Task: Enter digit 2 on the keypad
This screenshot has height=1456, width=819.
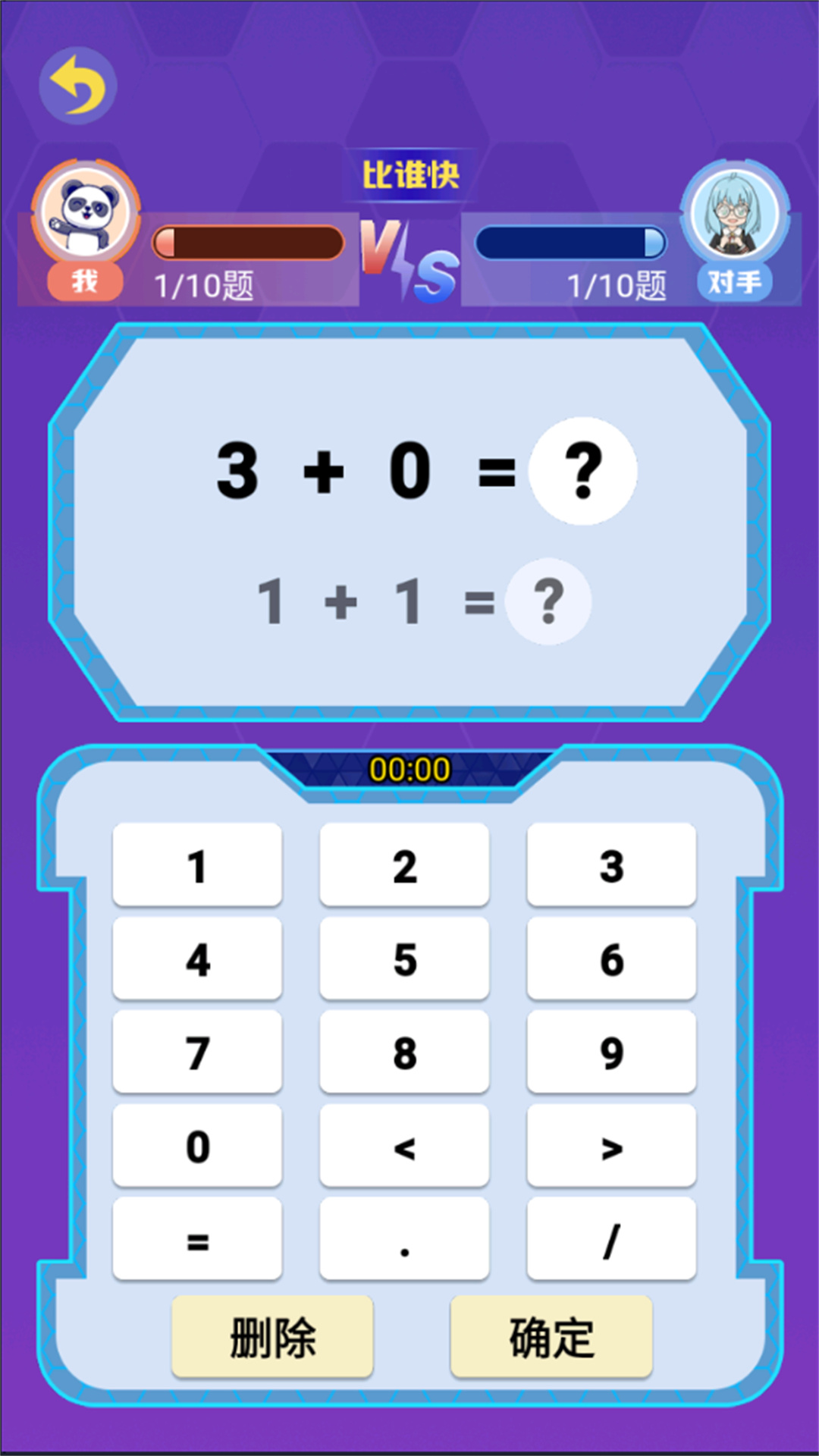Action: pyautogui.click(x=404, y=864)
